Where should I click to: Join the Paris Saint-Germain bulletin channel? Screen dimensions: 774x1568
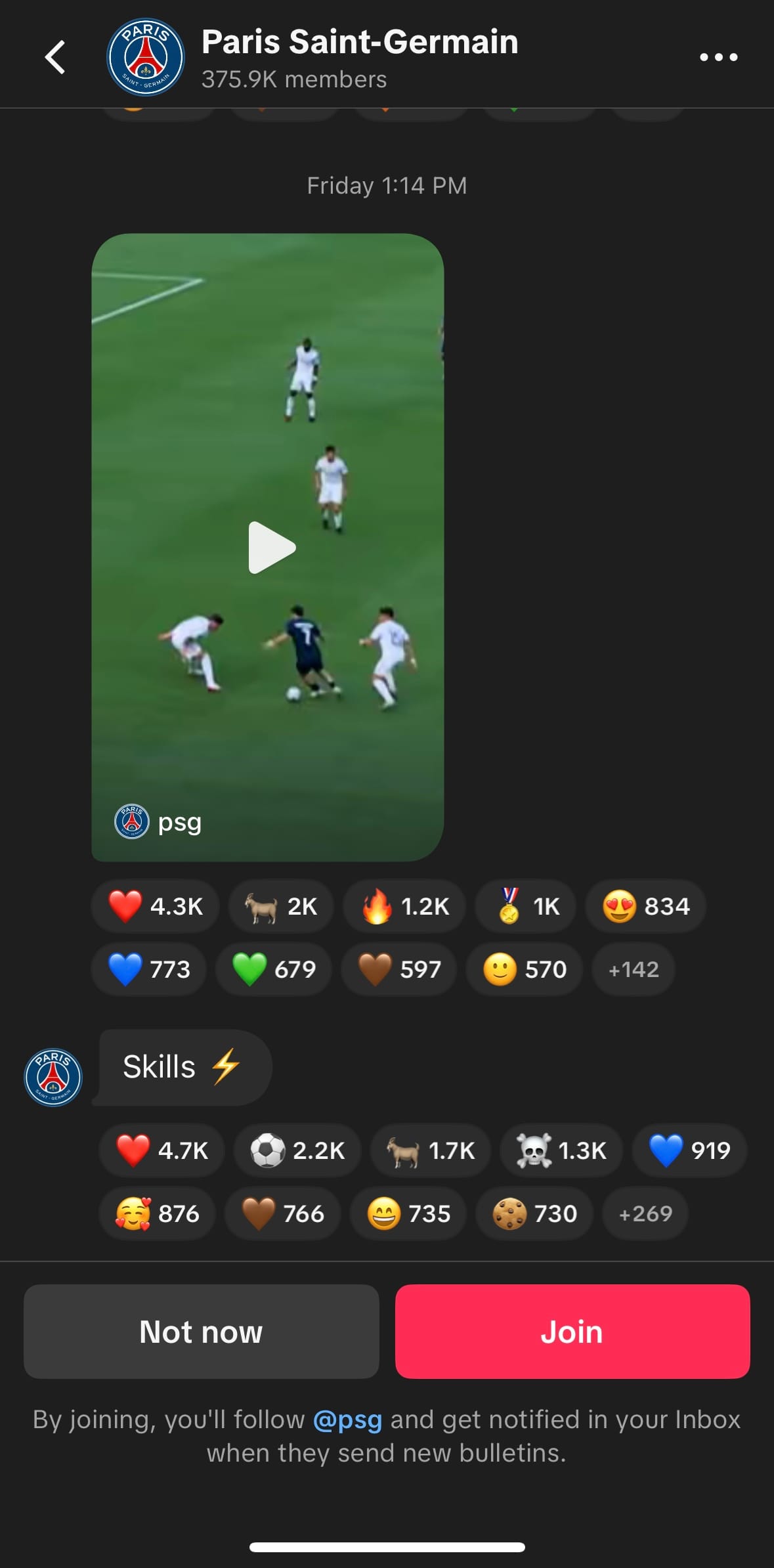(x=572, y=1332)
